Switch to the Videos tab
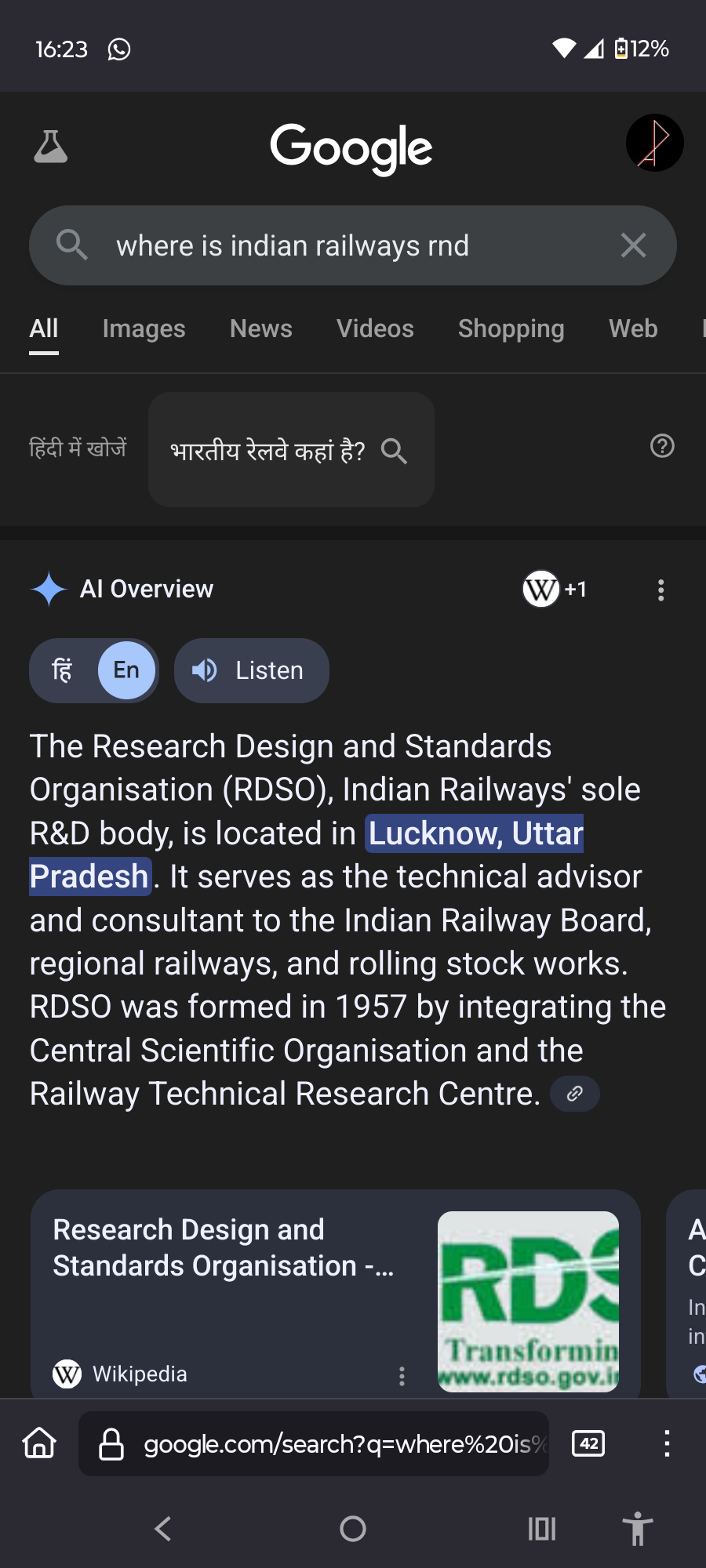The width and height of the screenshot is (706, 1568). pyautogui.click(x=375, y=328)
